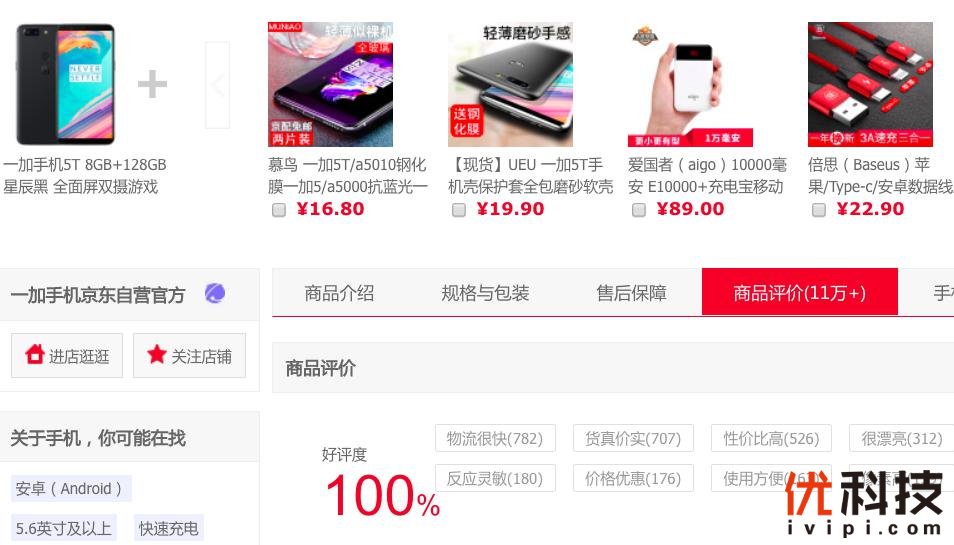
Task: Follow the store with 关注店铺
Action: pyautogui.click(x=189, y=356)
